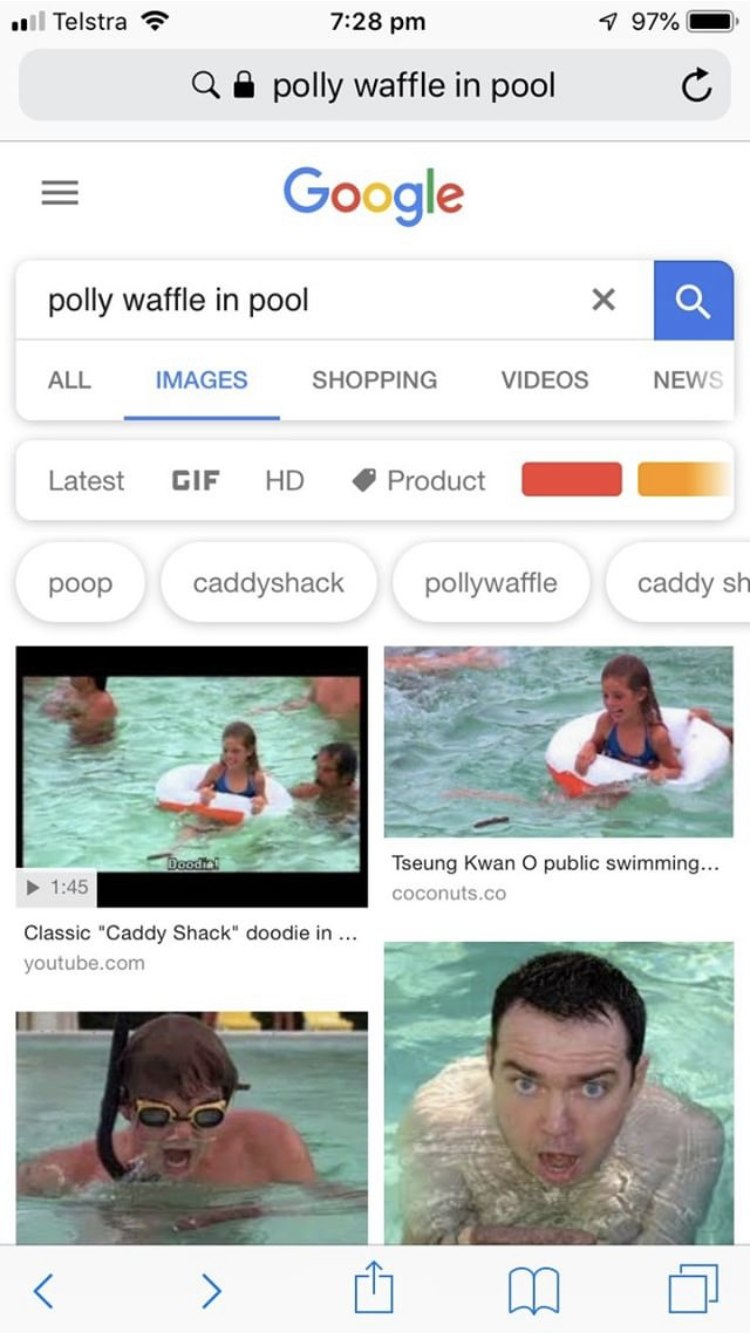Viewport: 750px width, 1334px height.
Task: Go back to the previous page
Action: pyautogui.click(x=42, y=1290)
